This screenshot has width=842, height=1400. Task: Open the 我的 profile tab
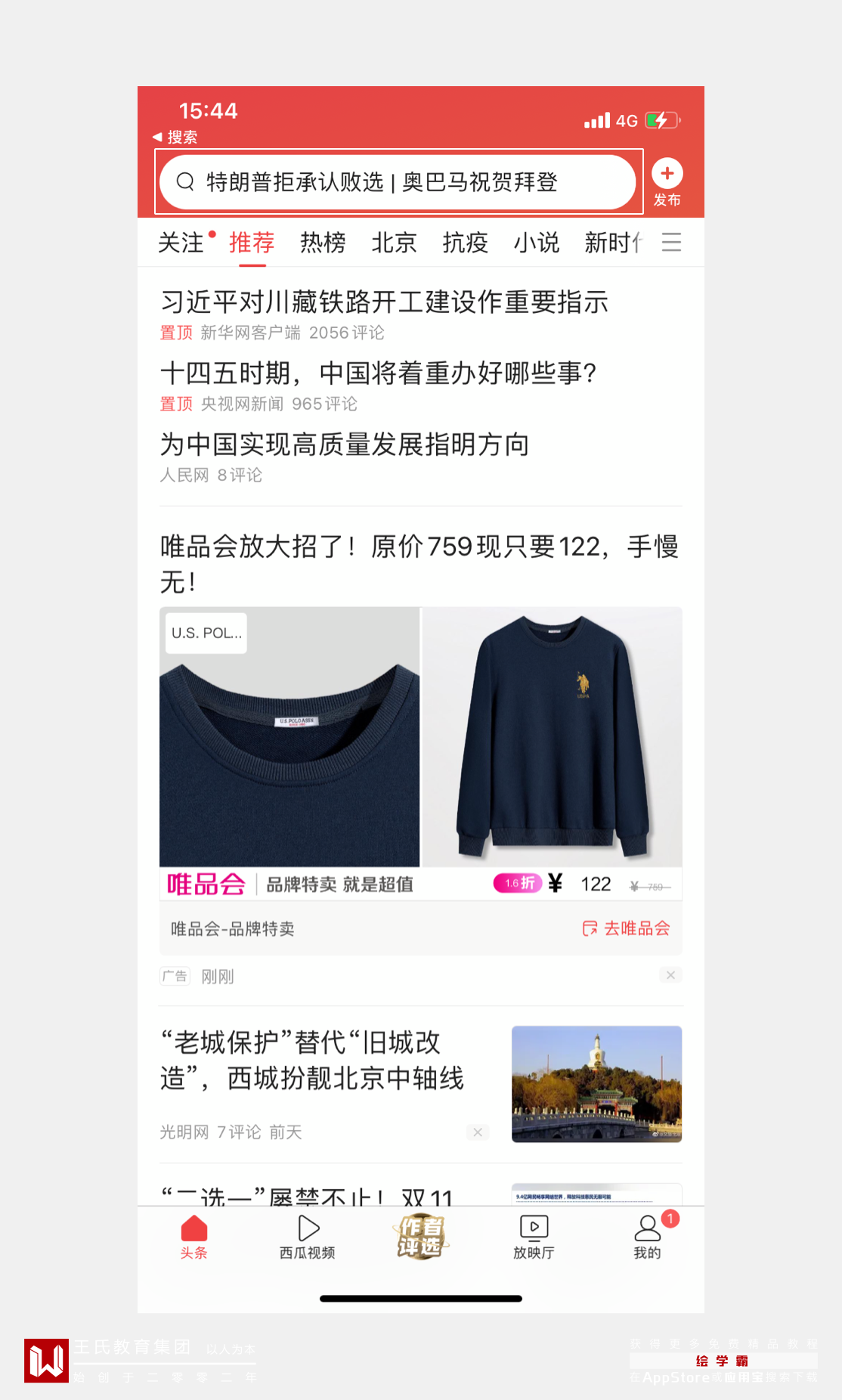coord(647,1237)
